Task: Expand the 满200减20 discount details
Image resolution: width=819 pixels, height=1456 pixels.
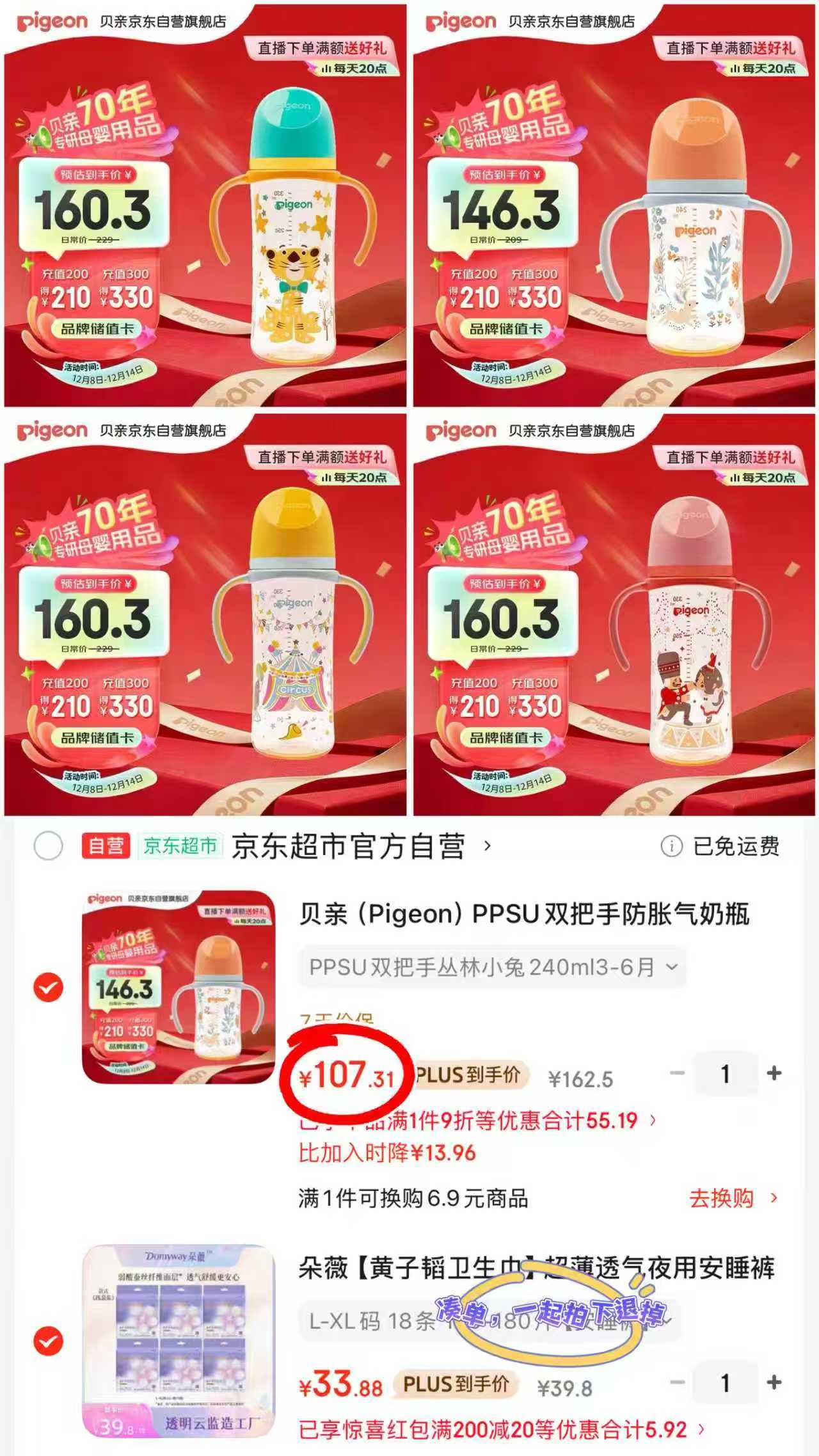Action: (x=700, y=1429)
